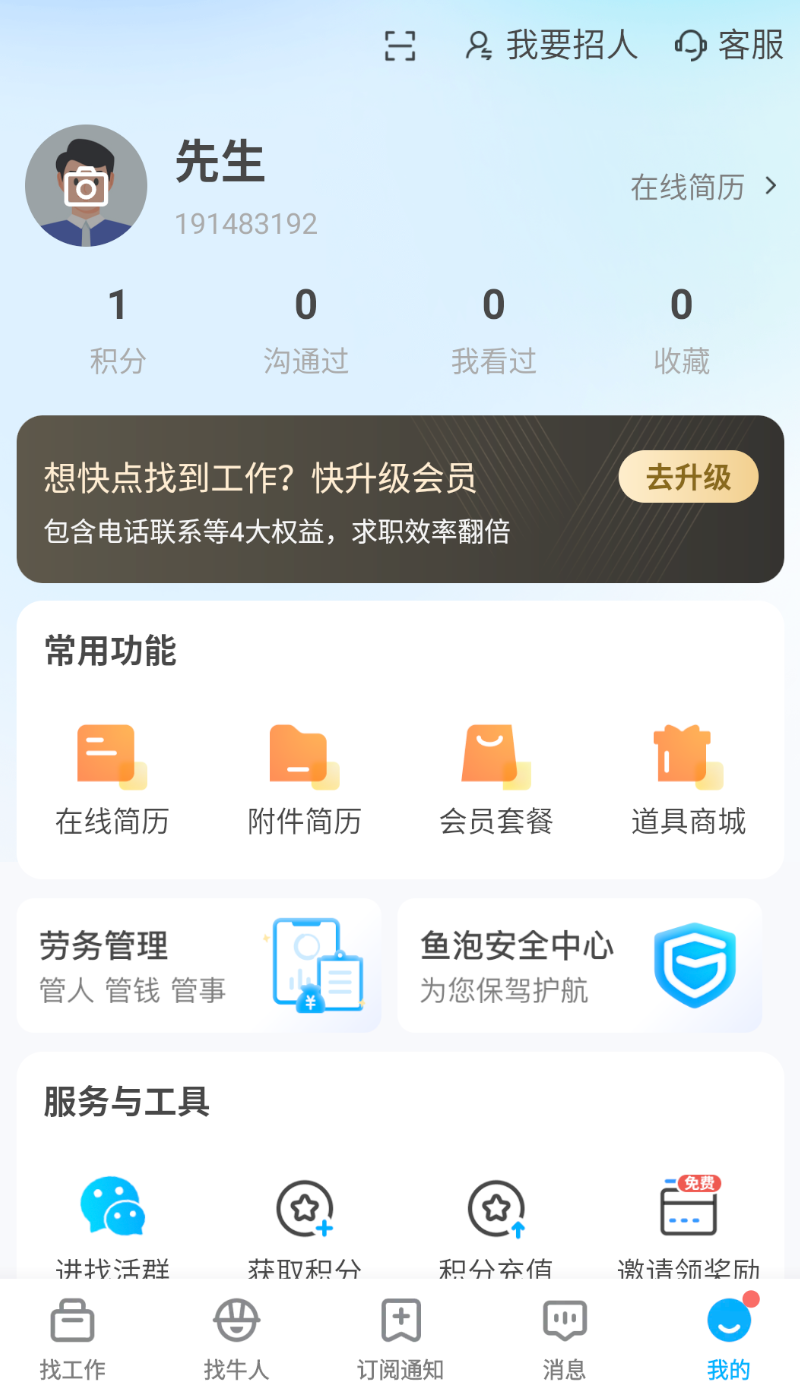Open 在线简历 under 常用功能
Viewport: 800px width, 1392px height.
pyautogui.click(x=112, y=780)
